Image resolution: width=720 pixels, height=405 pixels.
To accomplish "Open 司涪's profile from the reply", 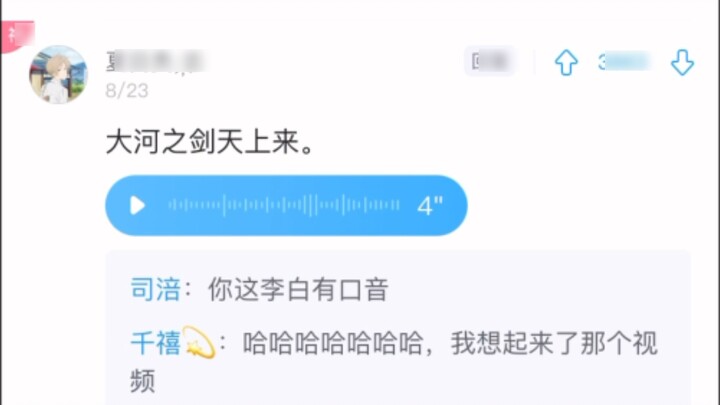I will click(x=155, y=291).
